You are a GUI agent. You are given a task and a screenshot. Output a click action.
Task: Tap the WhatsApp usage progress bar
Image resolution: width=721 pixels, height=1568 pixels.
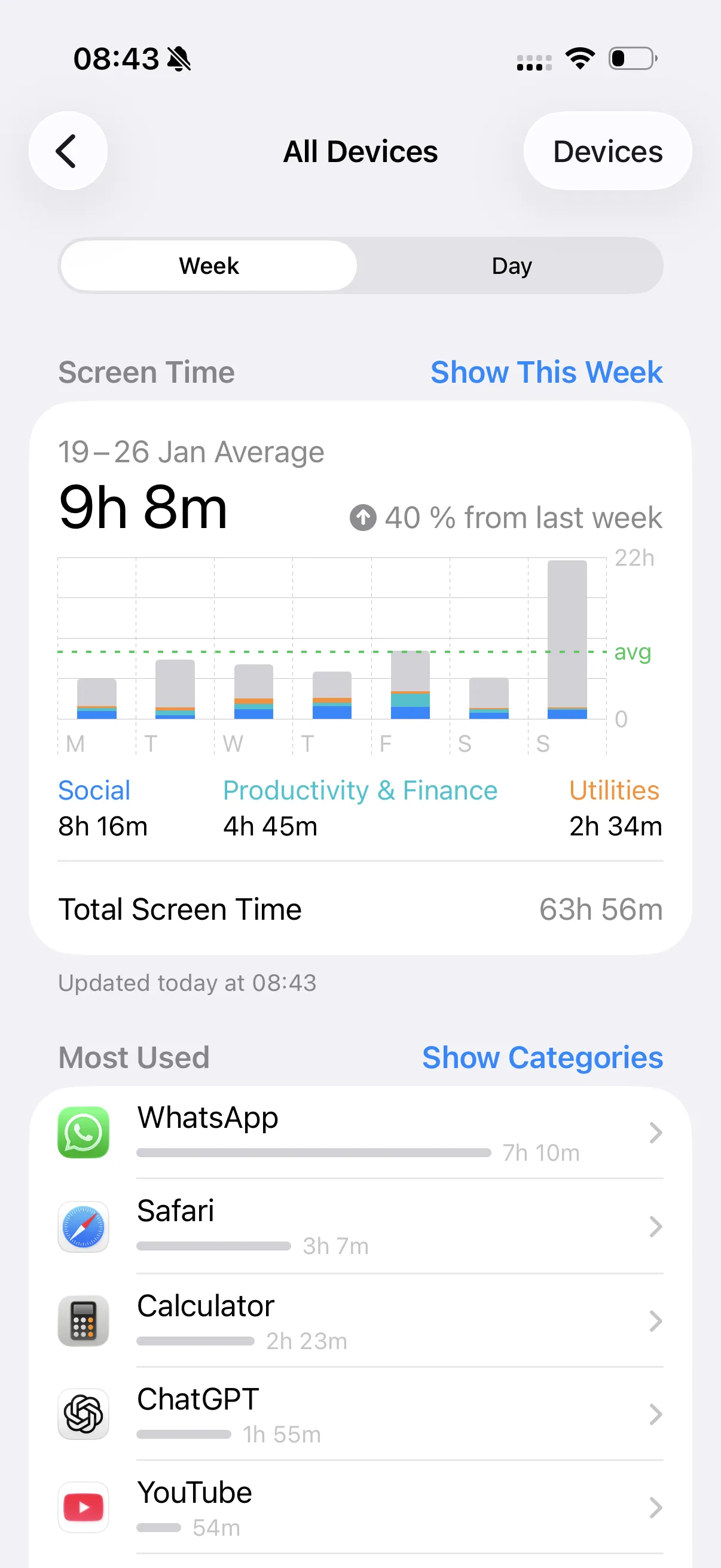[313, 1152]
